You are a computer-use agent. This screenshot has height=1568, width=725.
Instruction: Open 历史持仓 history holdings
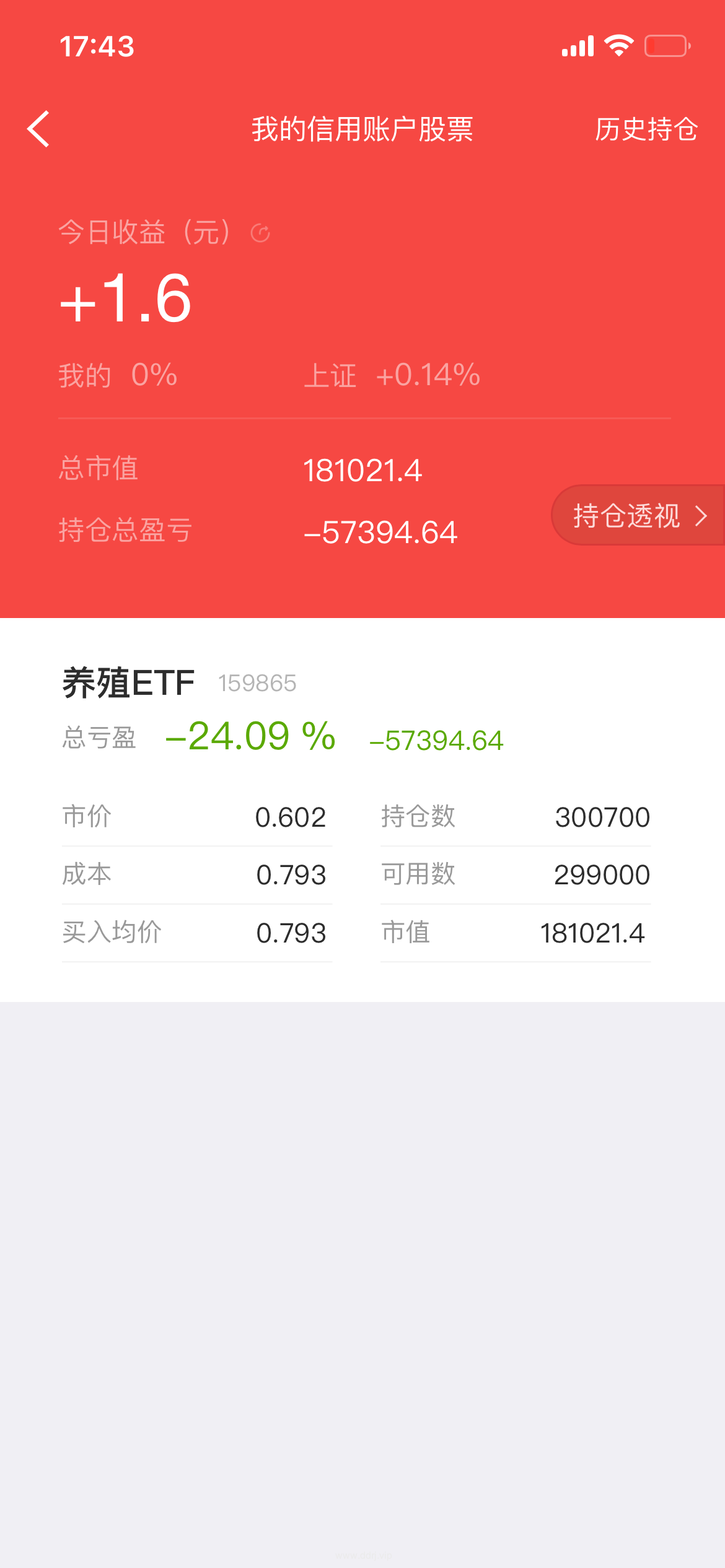click(646, 129)
